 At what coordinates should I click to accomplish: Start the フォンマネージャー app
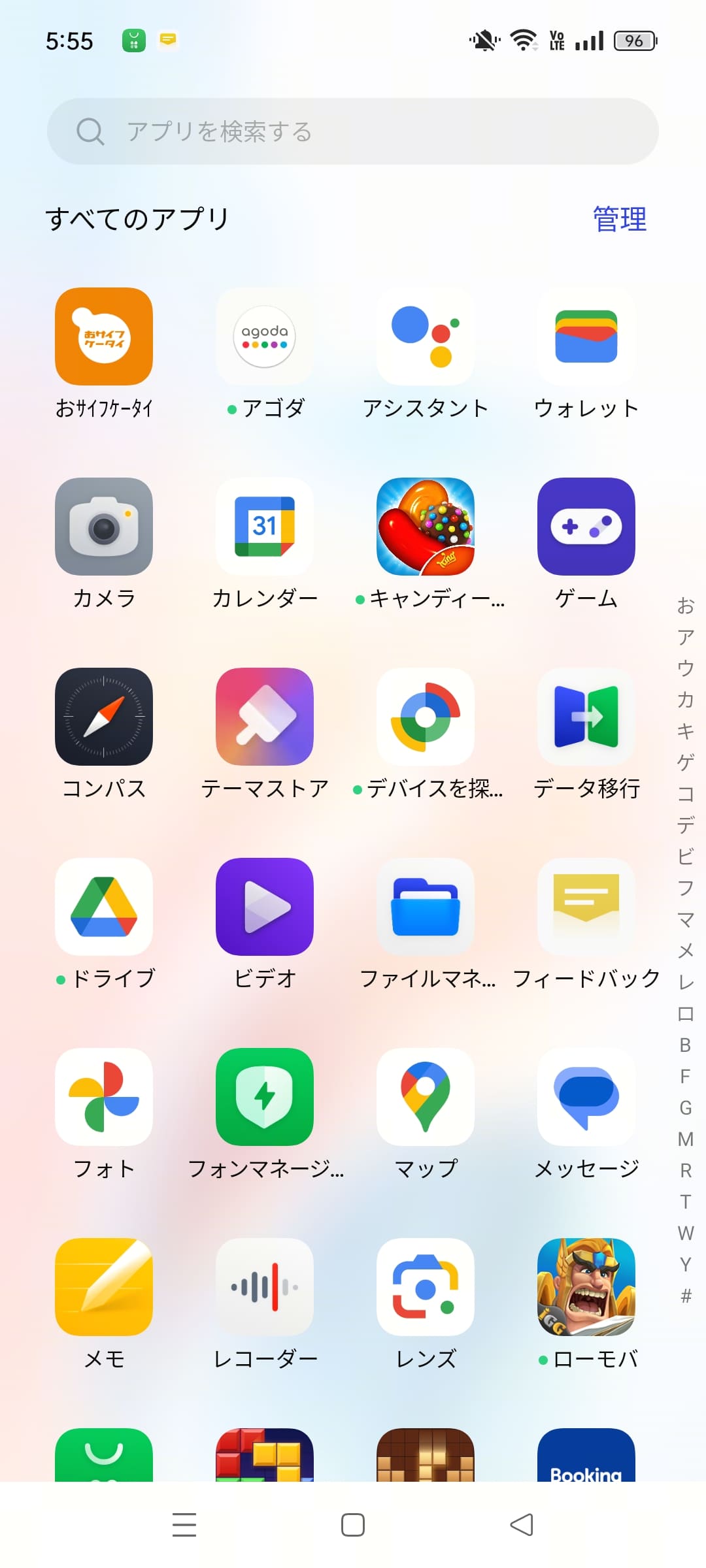coord(264,1095)
